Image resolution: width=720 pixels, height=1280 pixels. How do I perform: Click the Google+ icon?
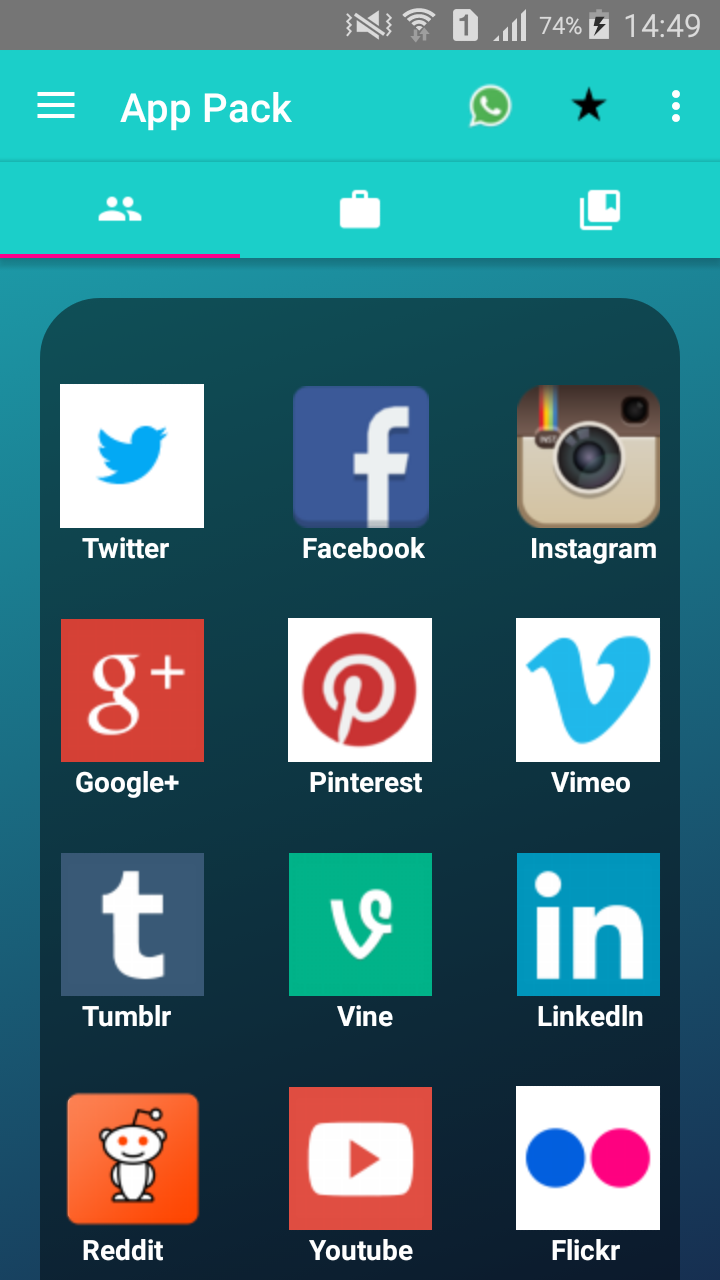[x=131, y=690]
